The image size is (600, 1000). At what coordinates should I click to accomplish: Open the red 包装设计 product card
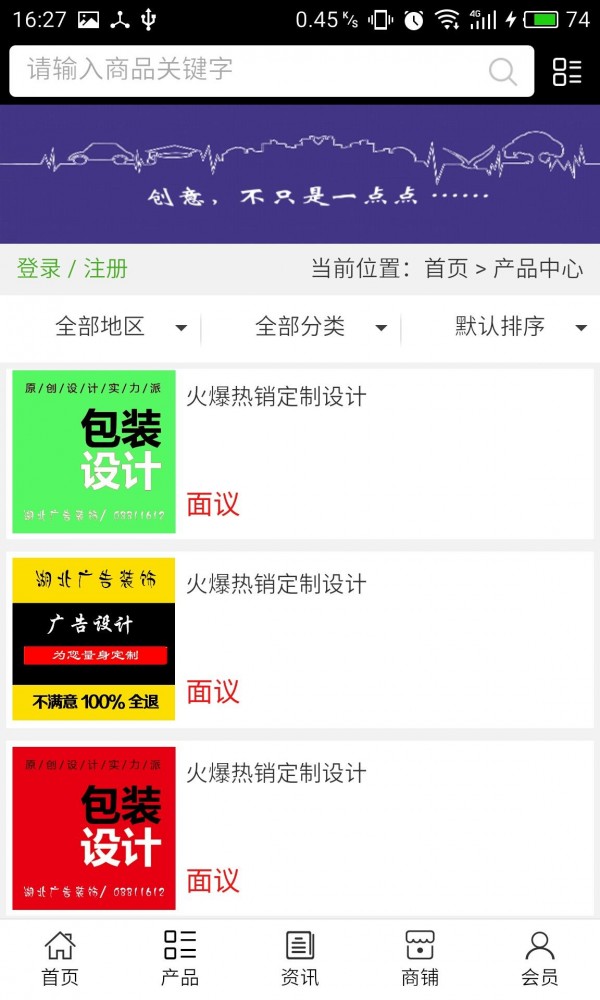click(300, 828)
